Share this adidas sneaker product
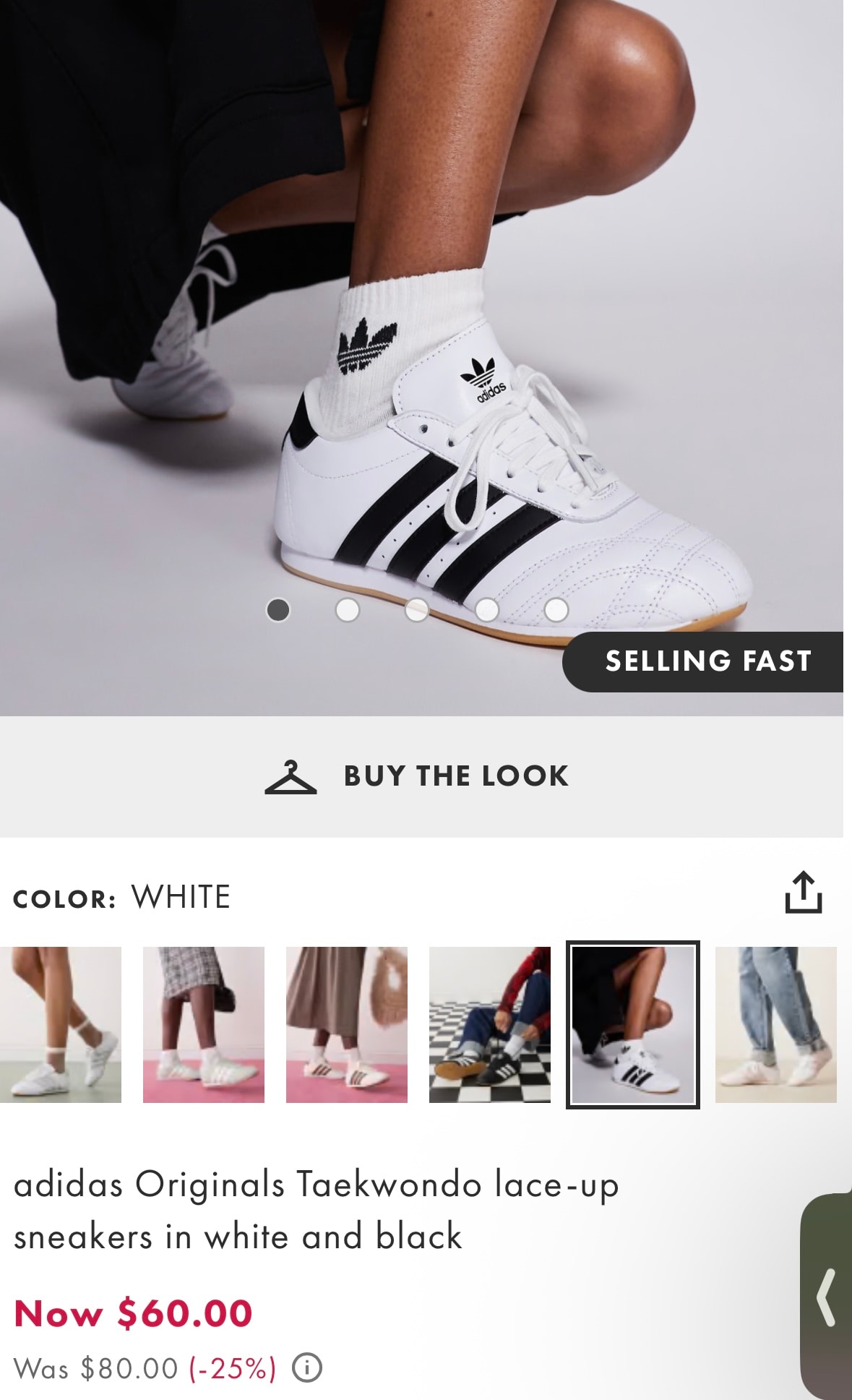852x1400 pixels. (803, 893)
